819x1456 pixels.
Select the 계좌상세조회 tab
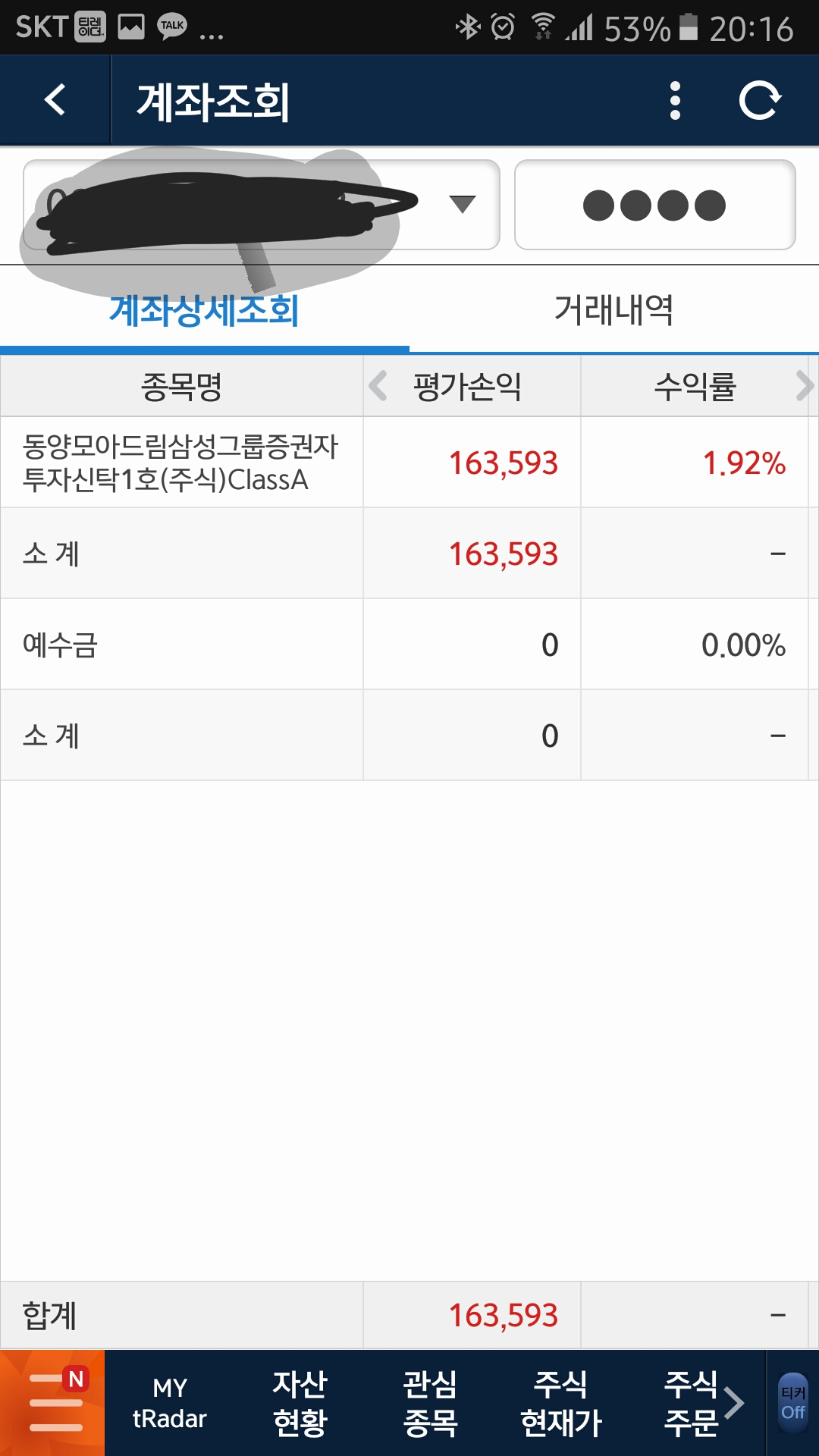pyautogui.click(x=205, y=309)
